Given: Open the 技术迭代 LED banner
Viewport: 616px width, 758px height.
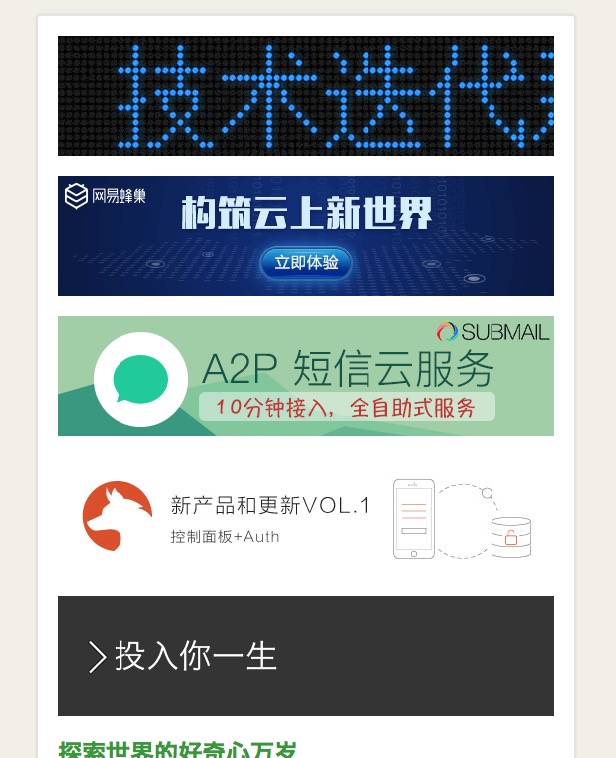Looking at the screenshot, I should point(305,96).
